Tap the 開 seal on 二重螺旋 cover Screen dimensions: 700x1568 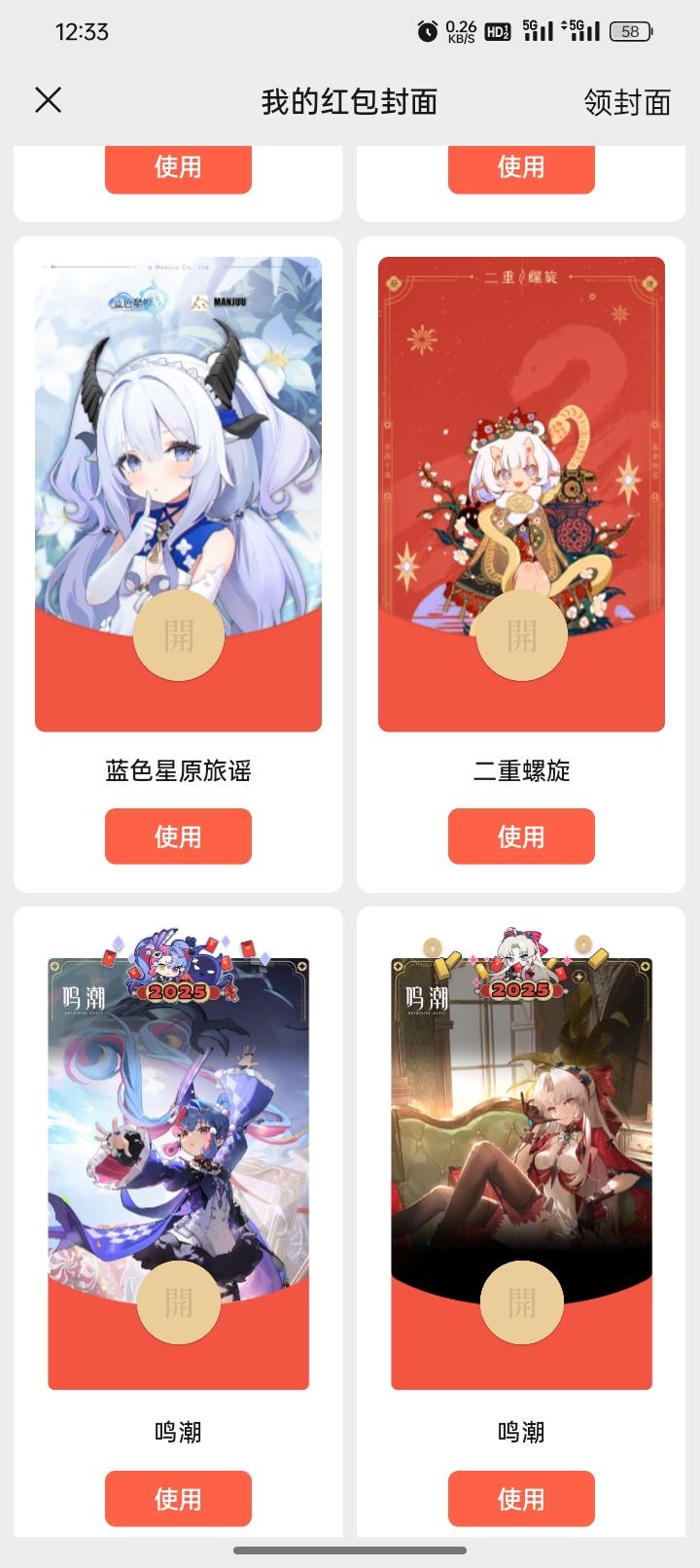521,635
